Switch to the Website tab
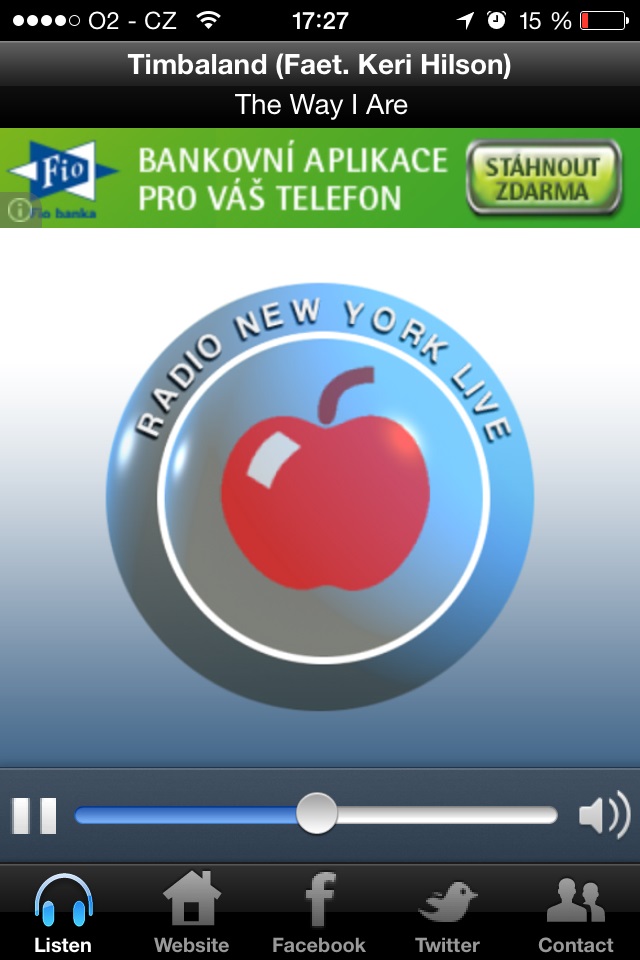Viewport: 640px width, 960px height. [x=191, y=912]
